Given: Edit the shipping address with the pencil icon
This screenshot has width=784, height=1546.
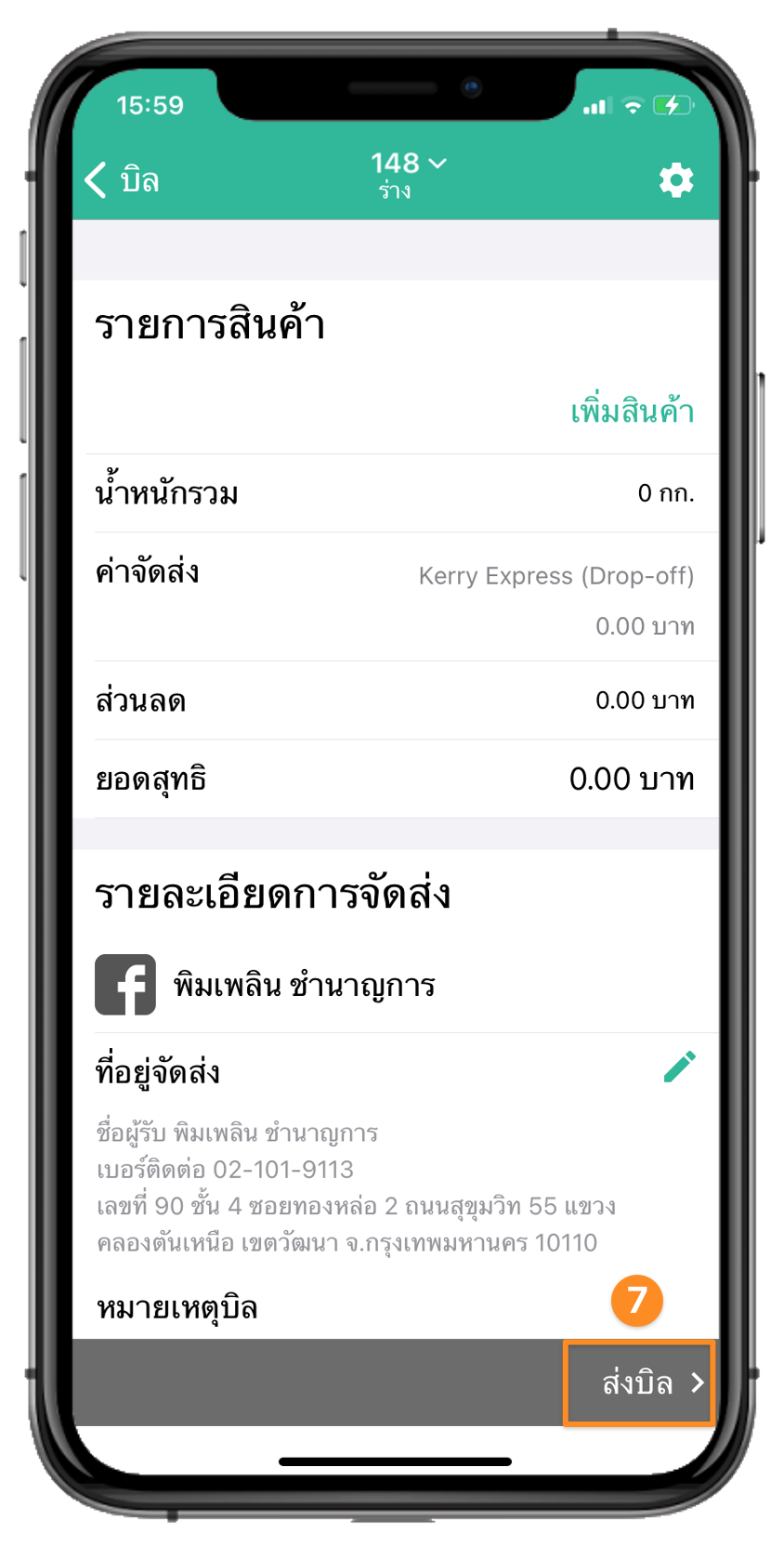Looking at the screenshot, I should tap(679, 1068).
